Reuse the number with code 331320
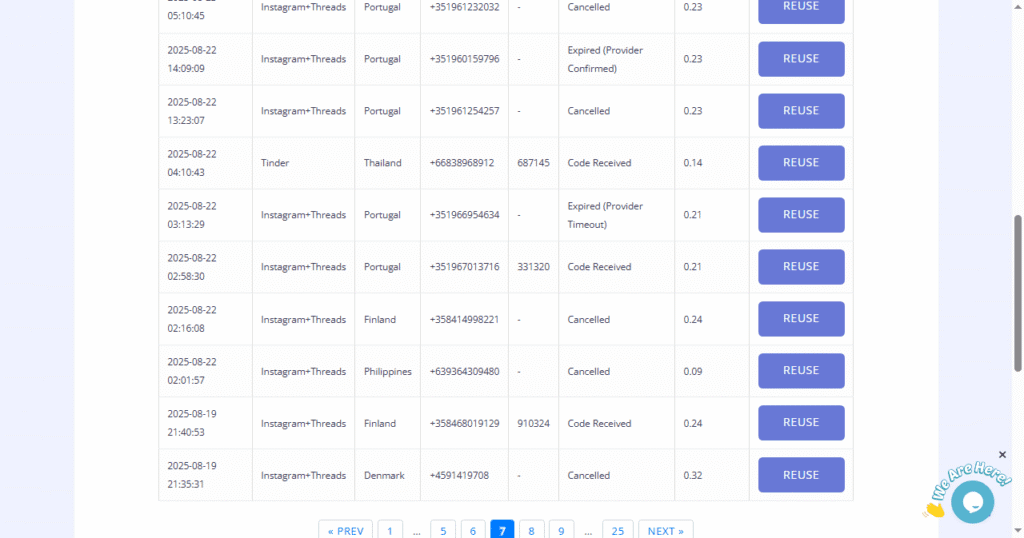The width and height of the screenshot is (1024, 538). click(x=801, y=267)
